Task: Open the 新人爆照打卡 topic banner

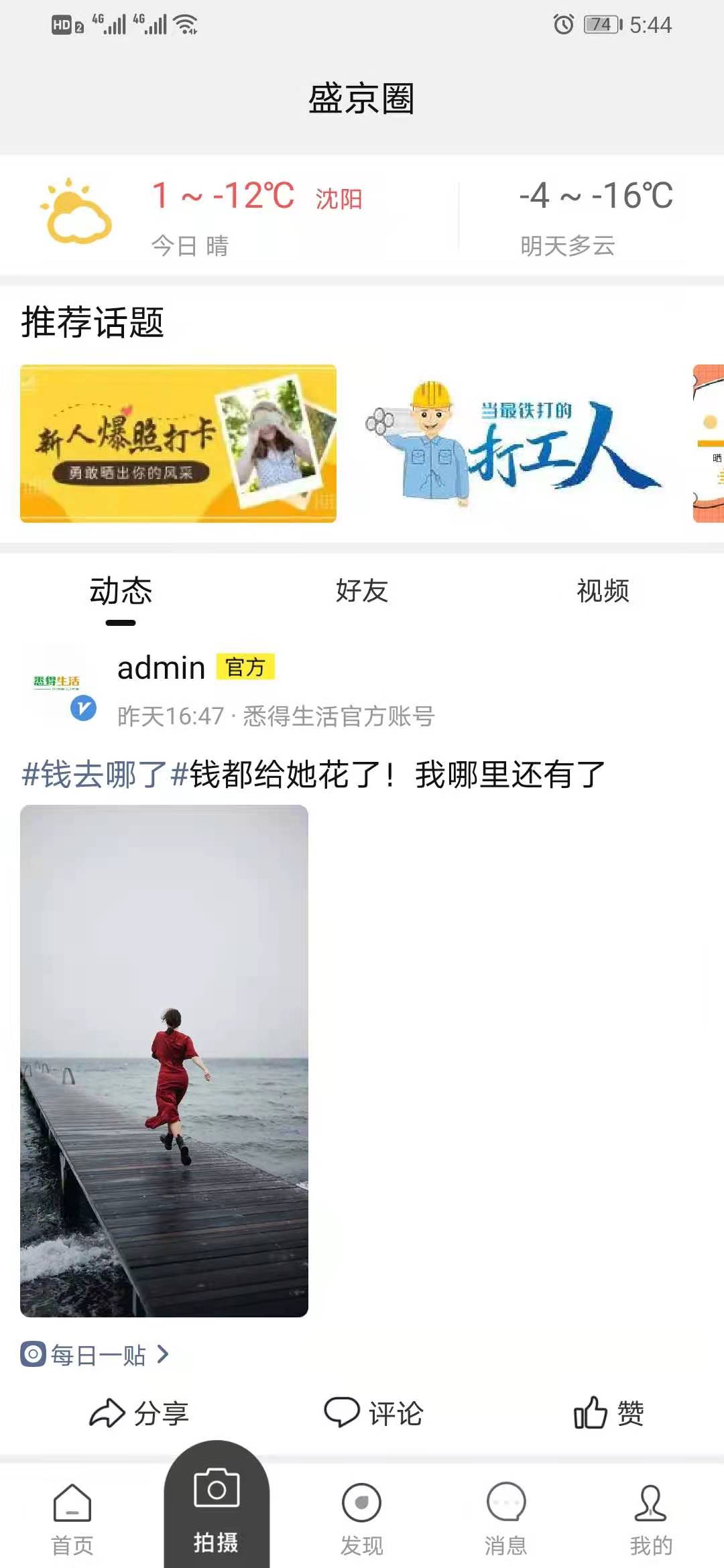Action: [178, 443]
